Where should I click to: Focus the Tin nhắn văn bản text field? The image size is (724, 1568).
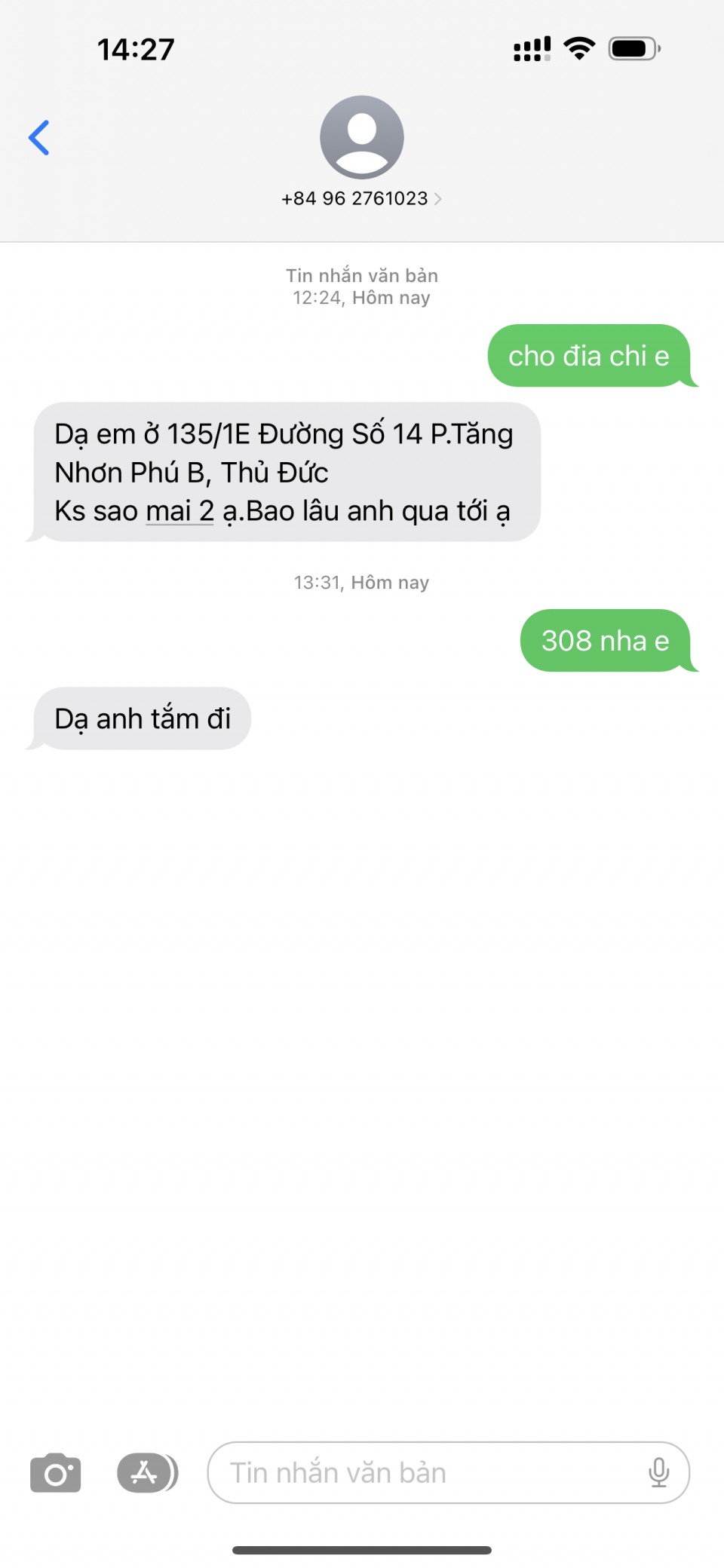coord(422,1472)
